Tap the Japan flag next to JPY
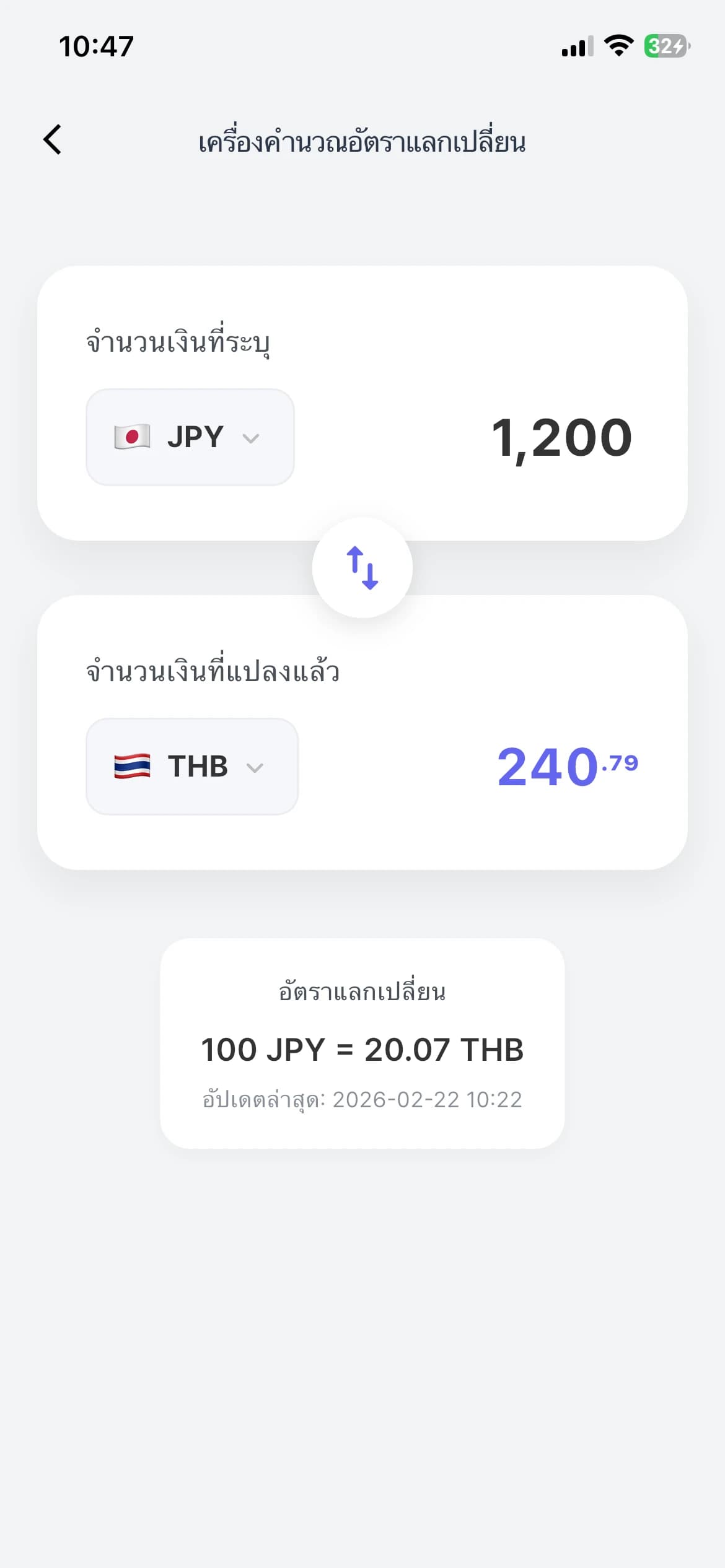725x1568 pixels. [x=131, y=437]
